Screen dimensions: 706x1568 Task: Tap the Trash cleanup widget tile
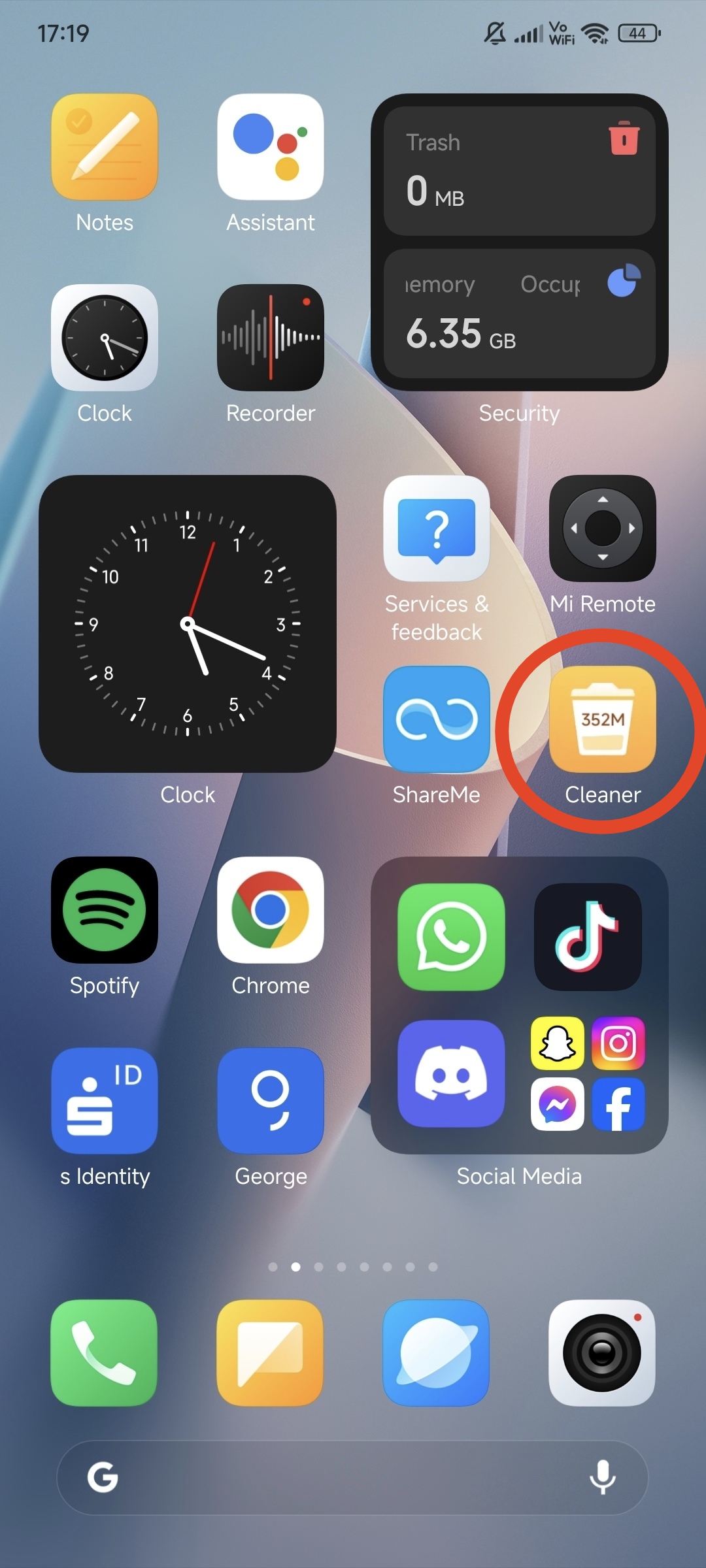(x=520, y=171)
